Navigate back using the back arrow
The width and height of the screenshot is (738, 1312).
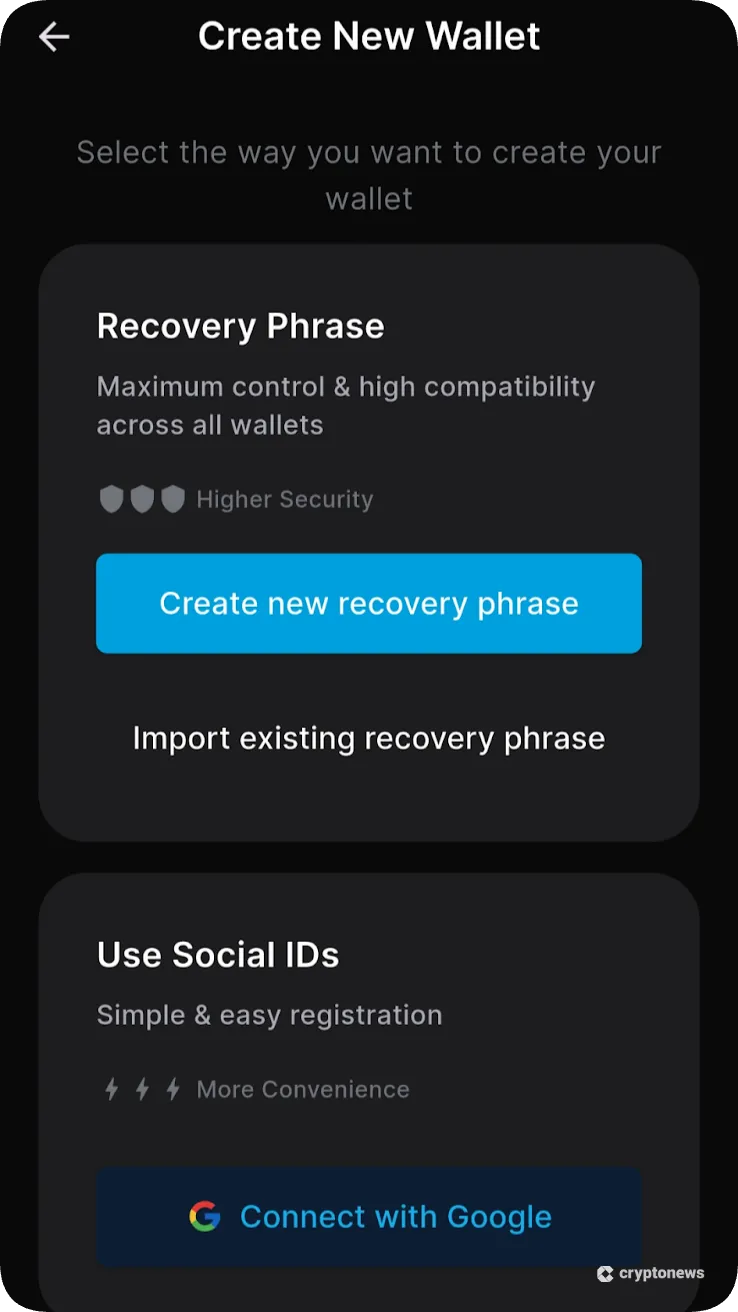click(x=54, y=37)
